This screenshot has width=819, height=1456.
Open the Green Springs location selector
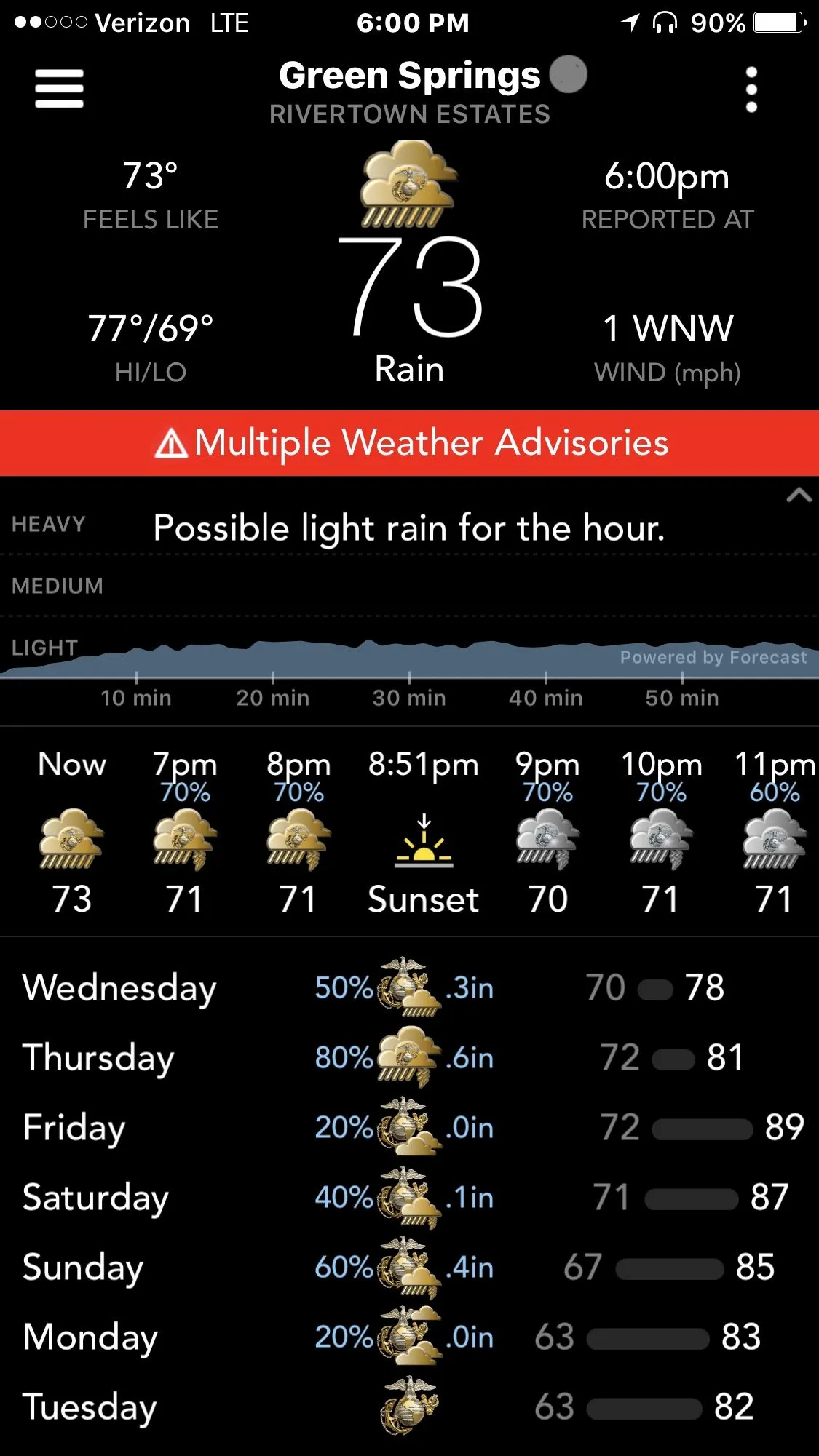point(410,76)
